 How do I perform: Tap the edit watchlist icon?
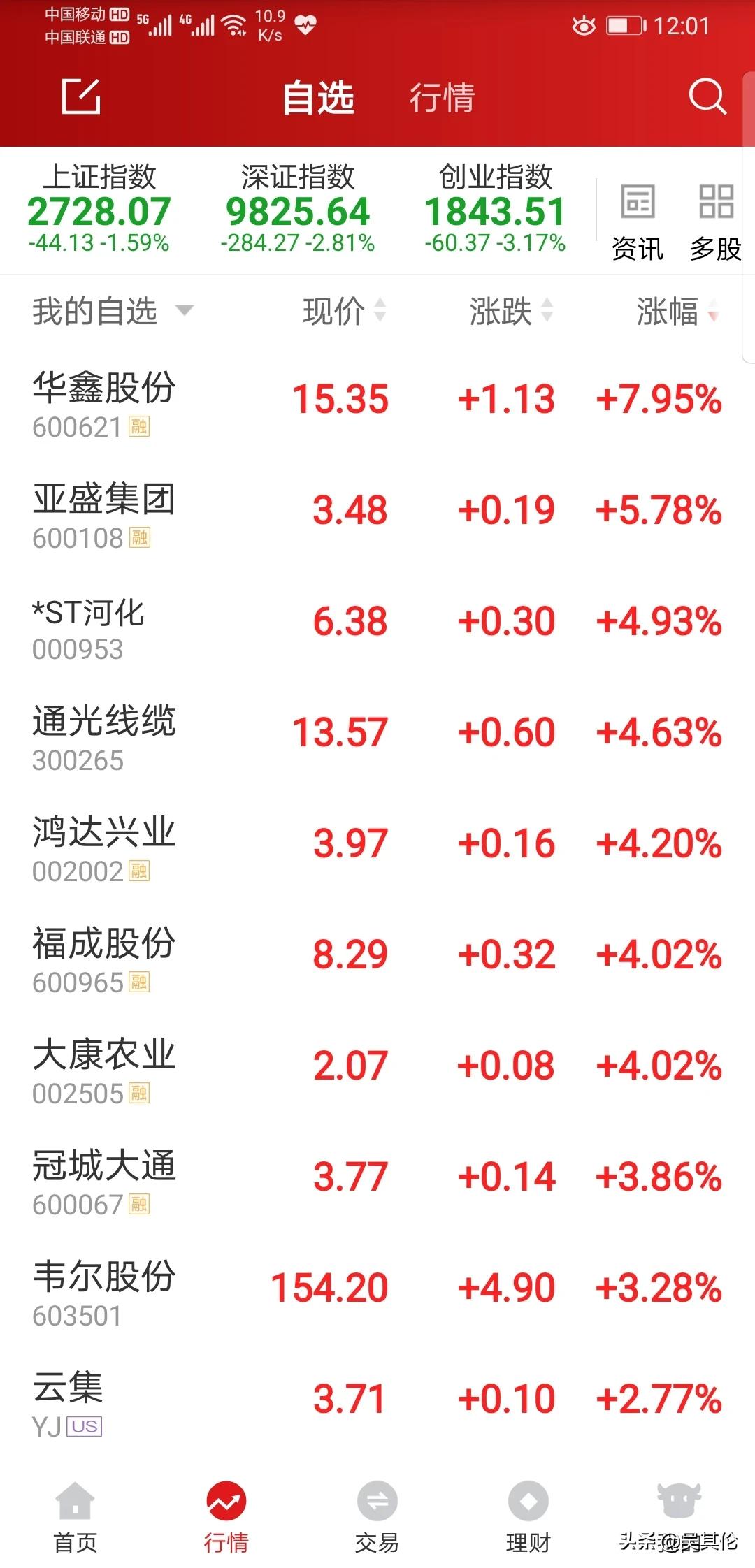(82, 96)
